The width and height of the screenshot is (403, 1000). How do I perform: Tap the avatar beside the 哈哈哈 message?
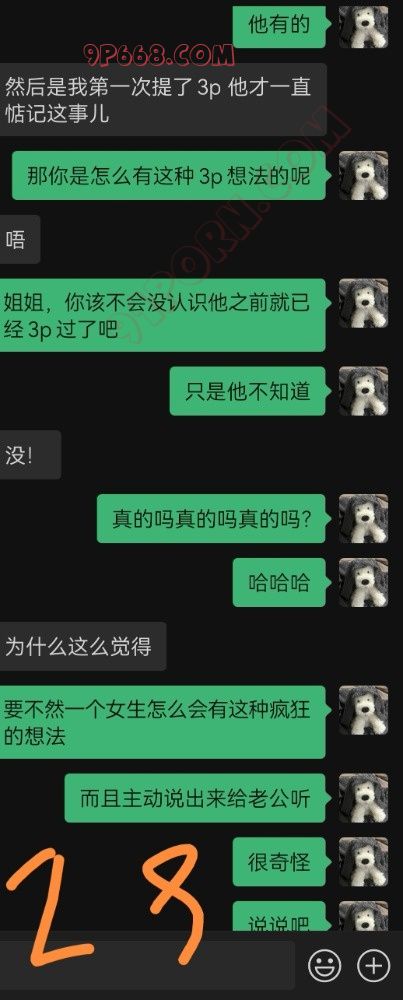(x=363, y=582)
